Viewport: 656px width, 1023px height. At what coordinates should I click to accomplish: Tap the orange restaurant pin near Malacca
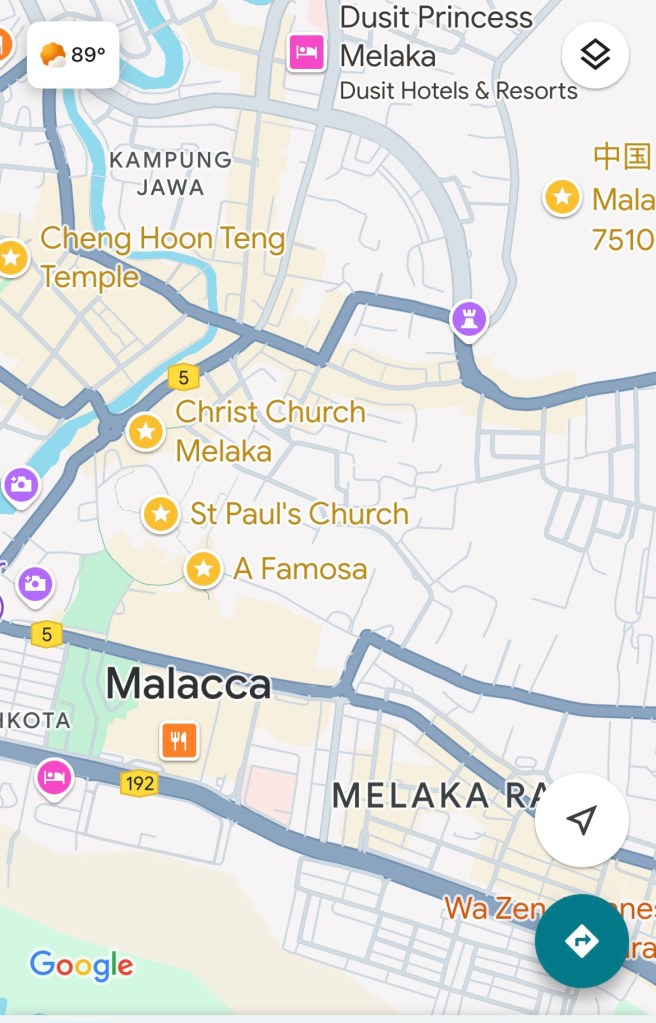click(x=179, y=741)
